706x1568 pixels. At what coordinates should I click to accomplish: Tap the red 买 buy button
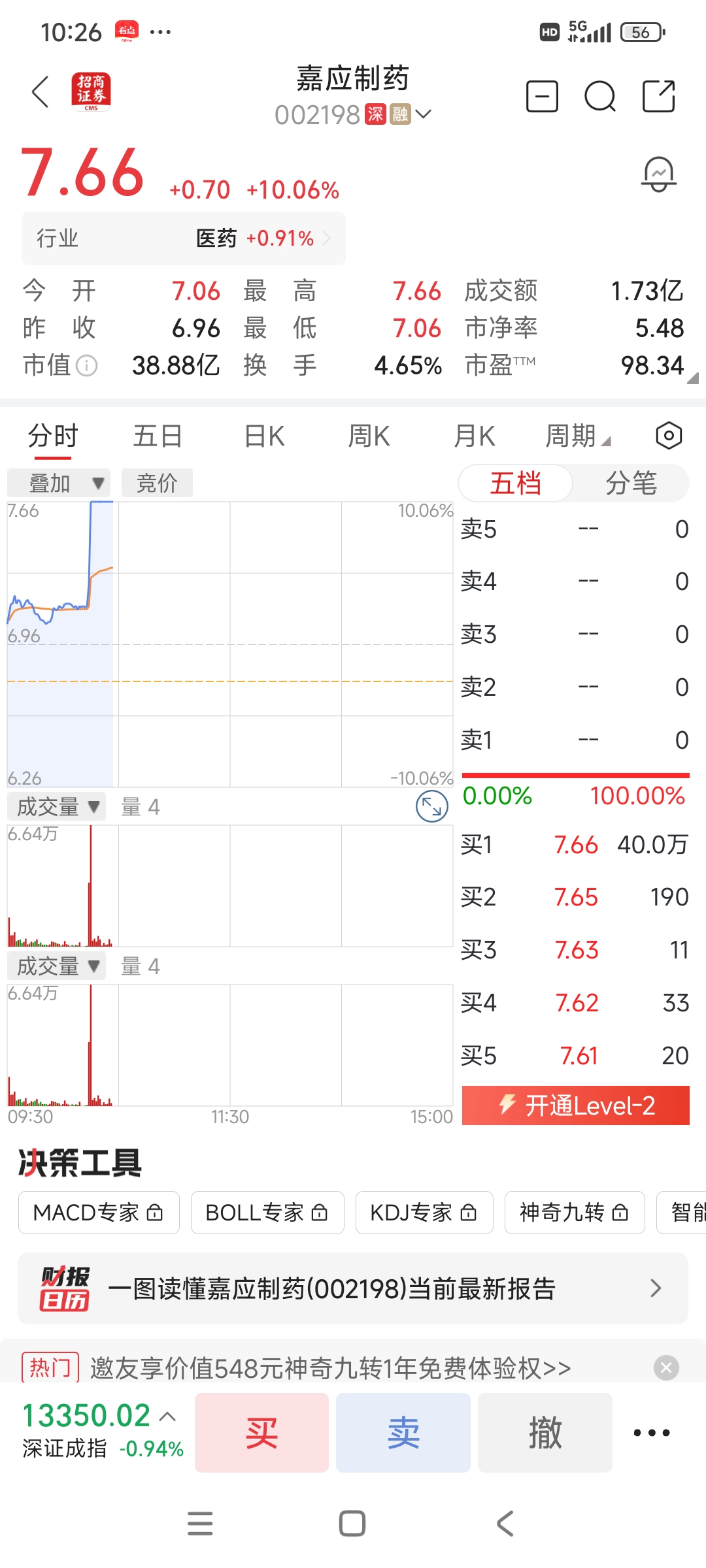pyautogui.click(x=261, y=1433)
